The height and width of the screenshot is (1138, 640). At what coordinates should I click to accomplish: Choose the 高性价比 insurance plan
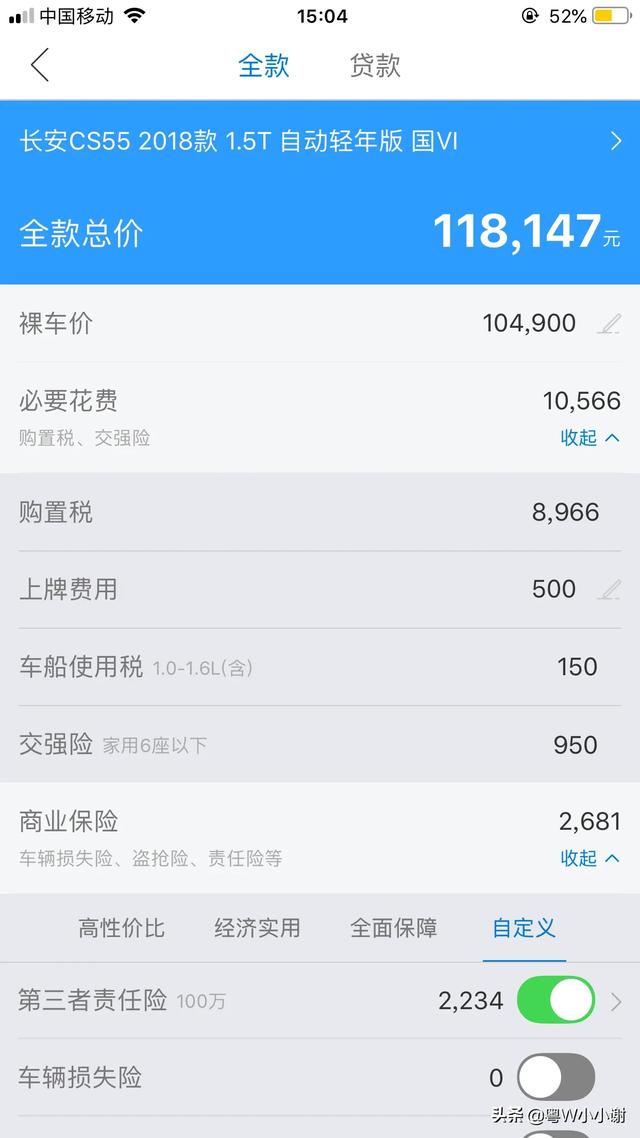121,928
